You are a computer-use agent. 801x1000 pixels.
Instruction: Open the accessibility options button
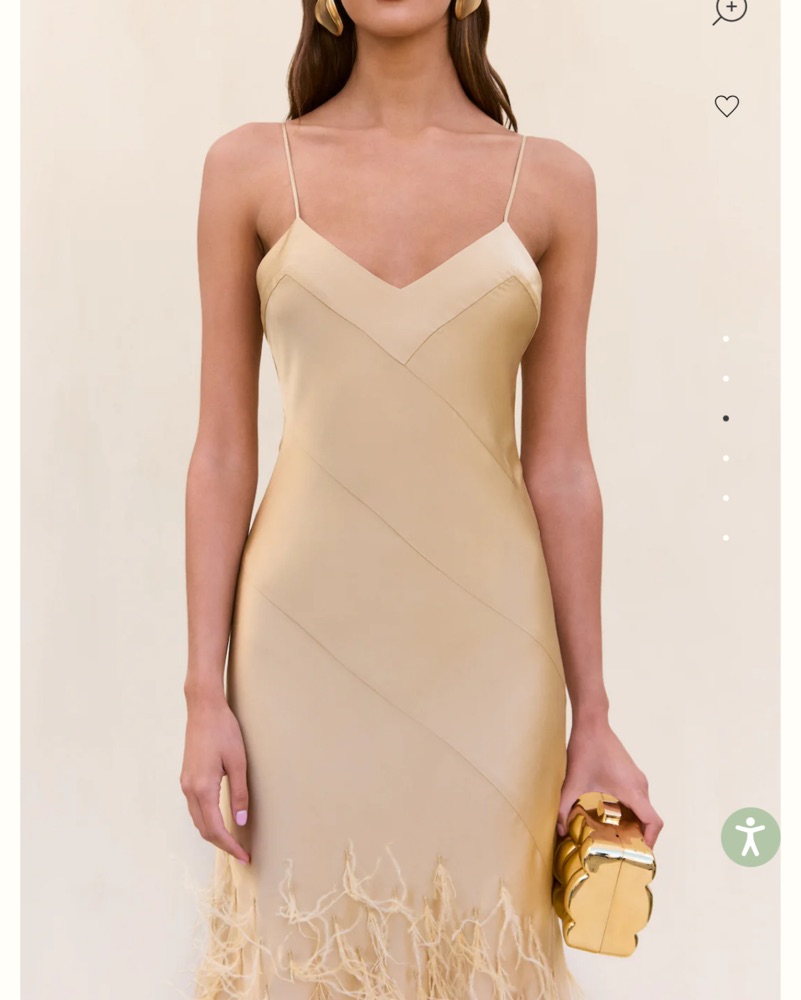(750, 837)
